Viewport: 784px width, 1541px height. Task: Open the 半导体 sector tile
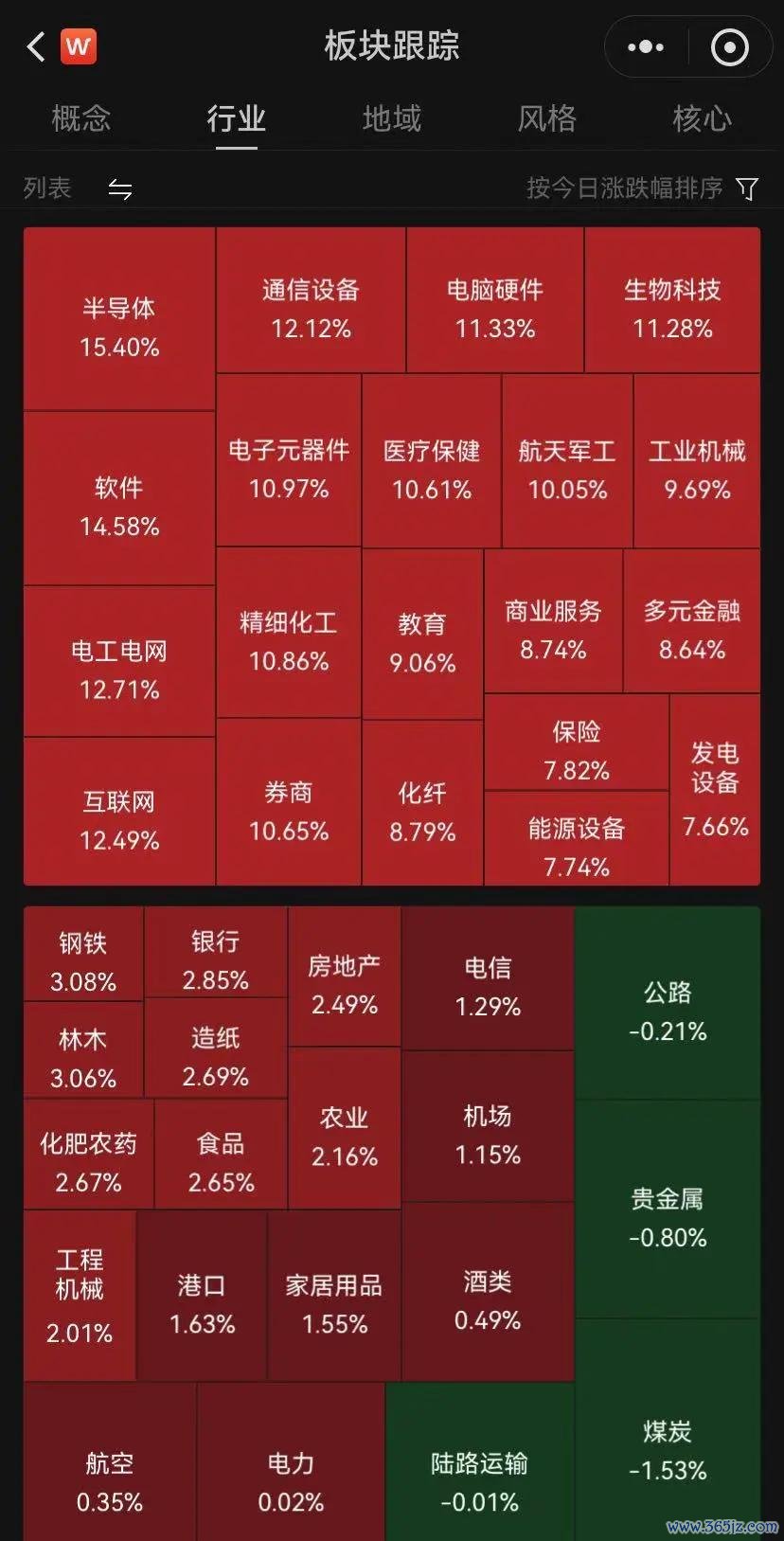click(119, 319)
